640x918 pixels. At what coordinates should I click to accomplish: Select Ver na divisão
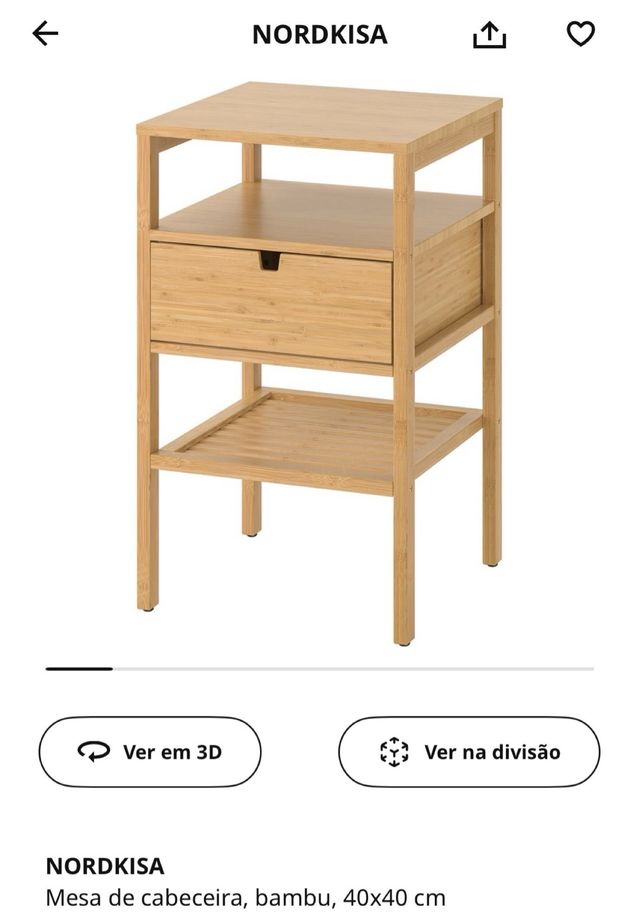[x=469, y=752]
